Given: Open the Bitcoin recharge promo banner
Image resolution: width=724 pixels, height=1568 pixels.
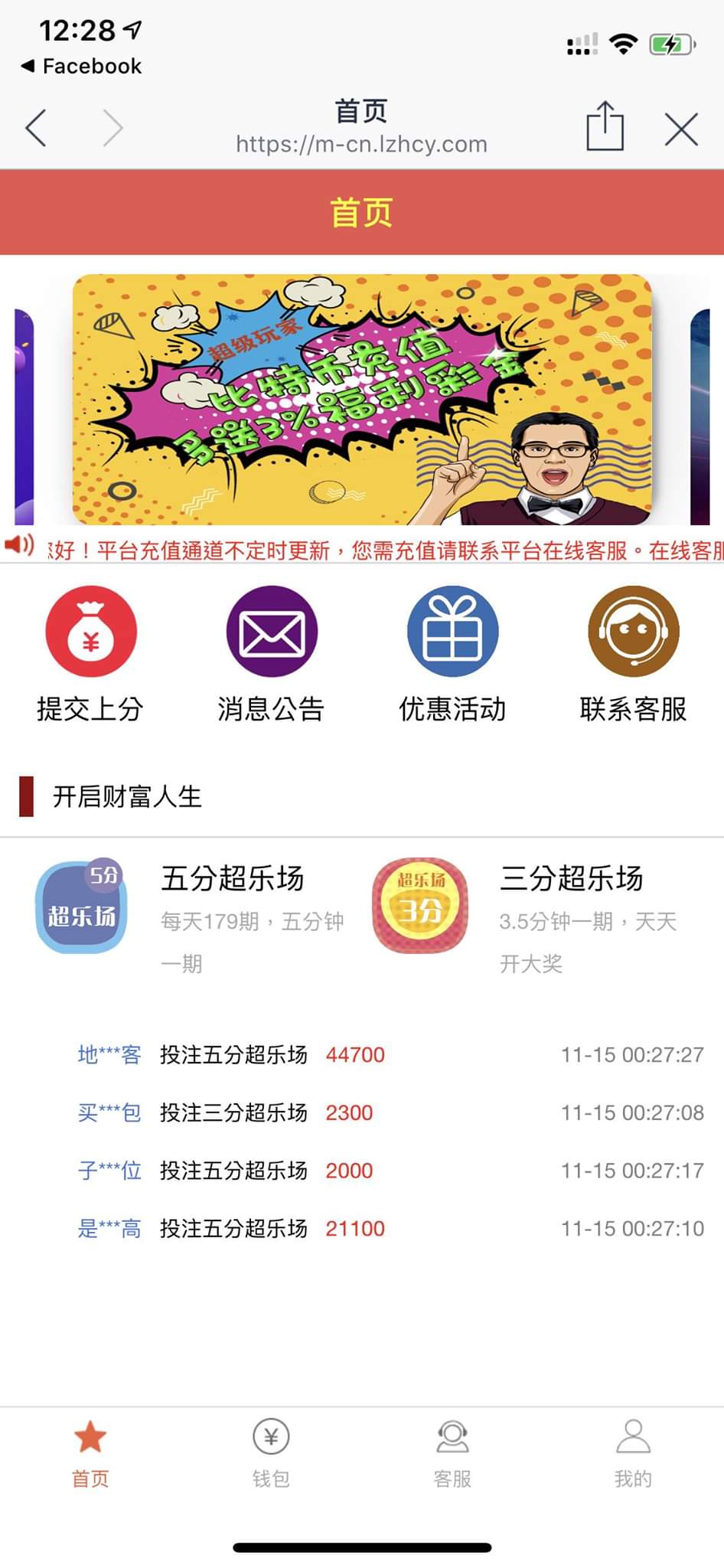Looking at the screenshot, I should (x=362, y=399).
